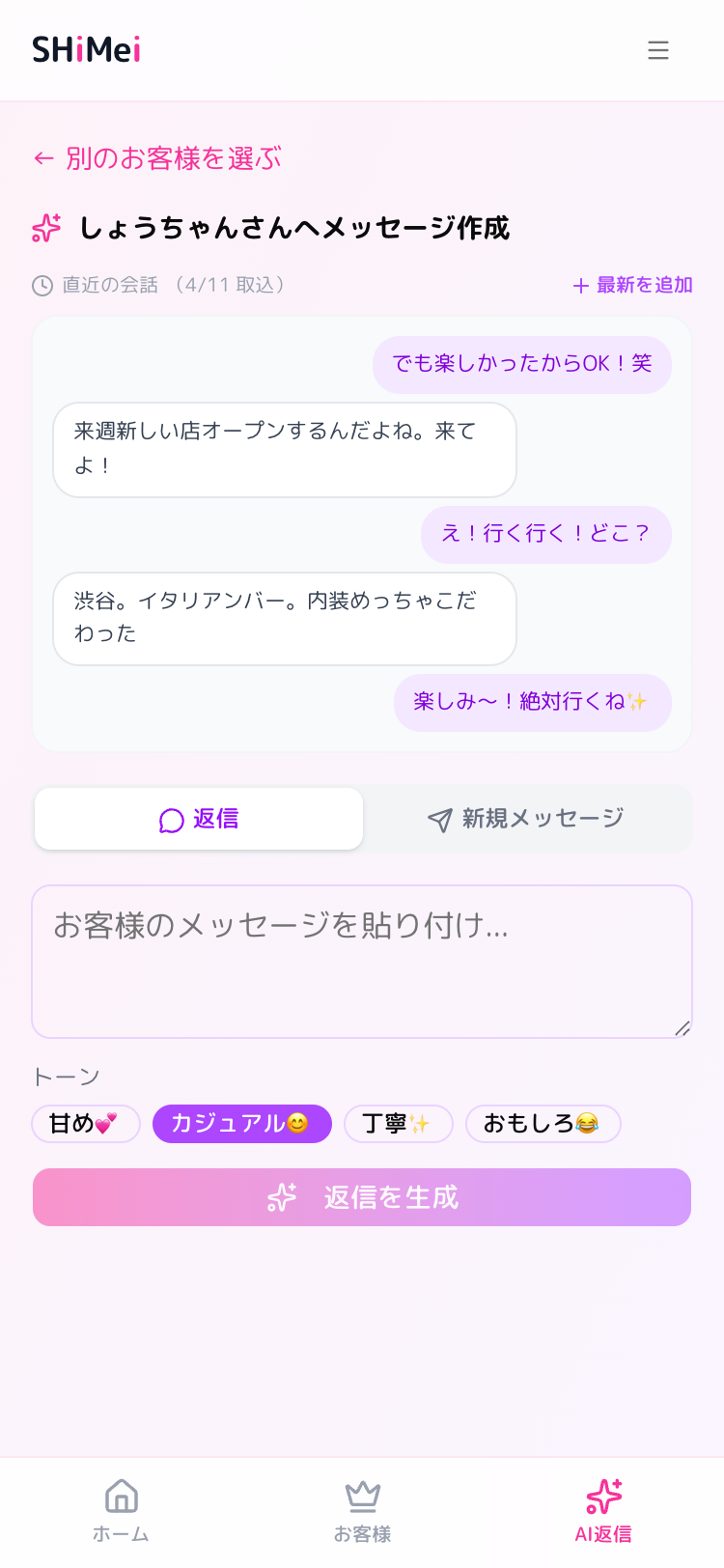Open the お客様 crown icon
The height and width of the screenshot is (1568, 724).
pos(362,1495)
